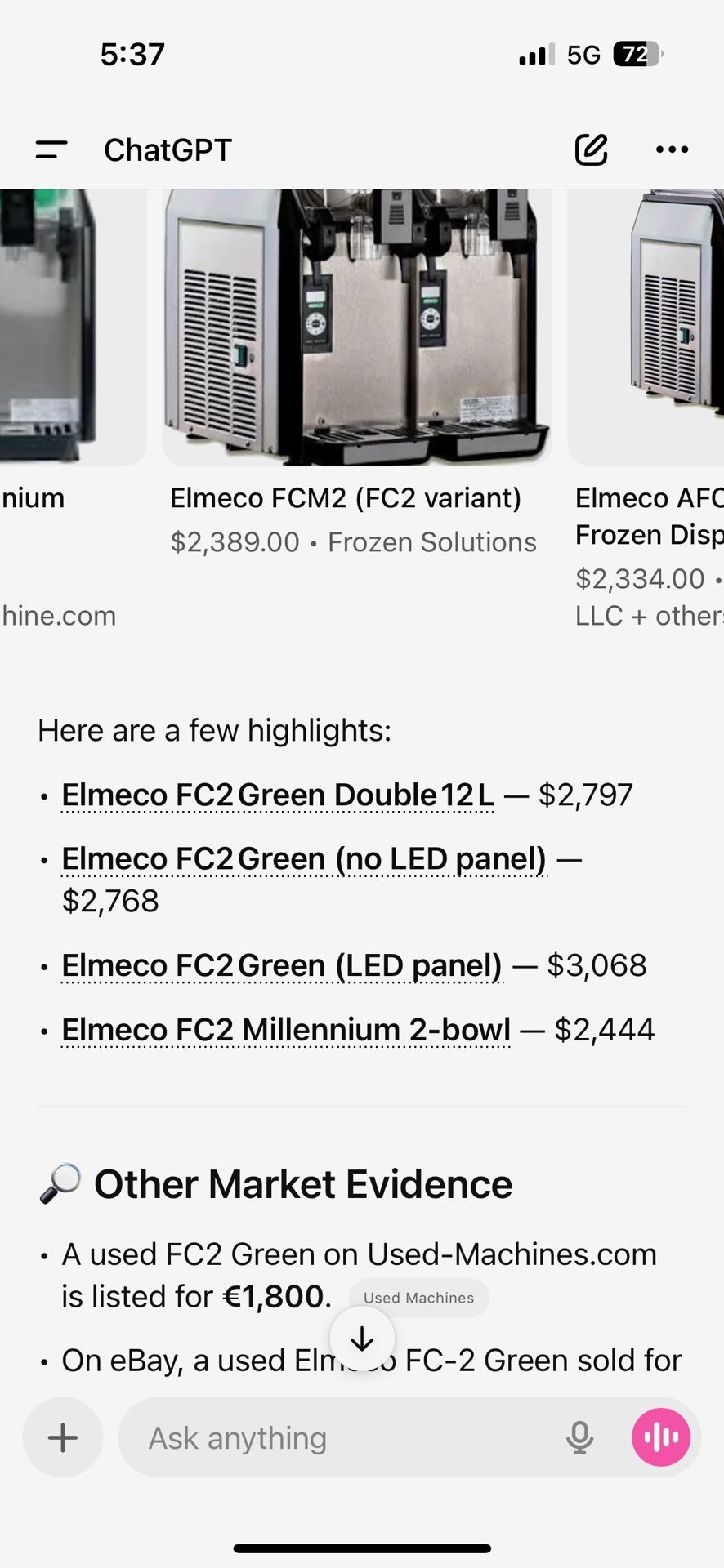Open the Used Machines source chip
The width and height of the screenshot is (724, 1568).
tap(418, 1298)
